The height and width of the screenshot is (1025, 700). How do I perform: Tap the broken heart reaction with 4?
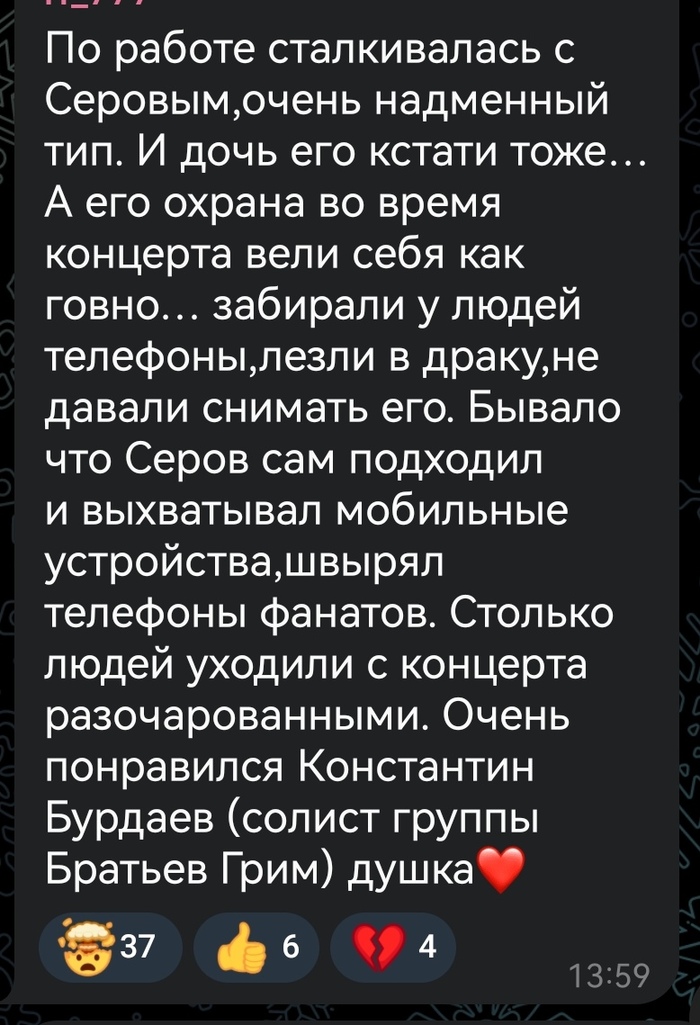392,950
